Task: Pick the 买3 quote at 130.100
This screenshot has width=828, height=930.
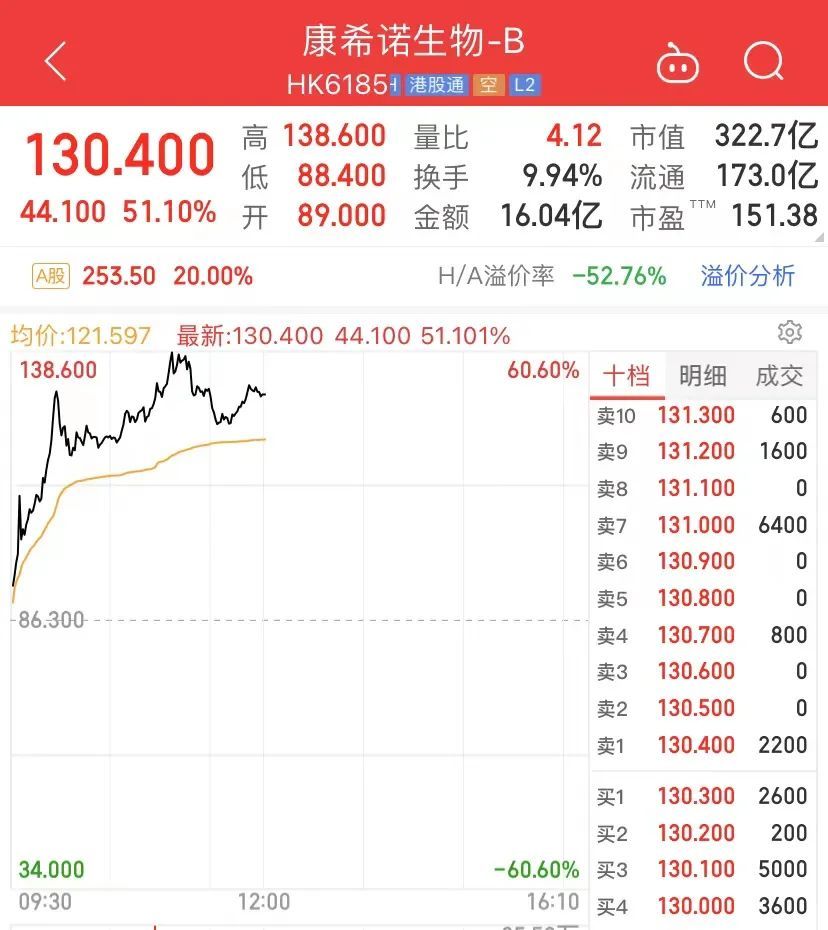Action: [702, 869]
